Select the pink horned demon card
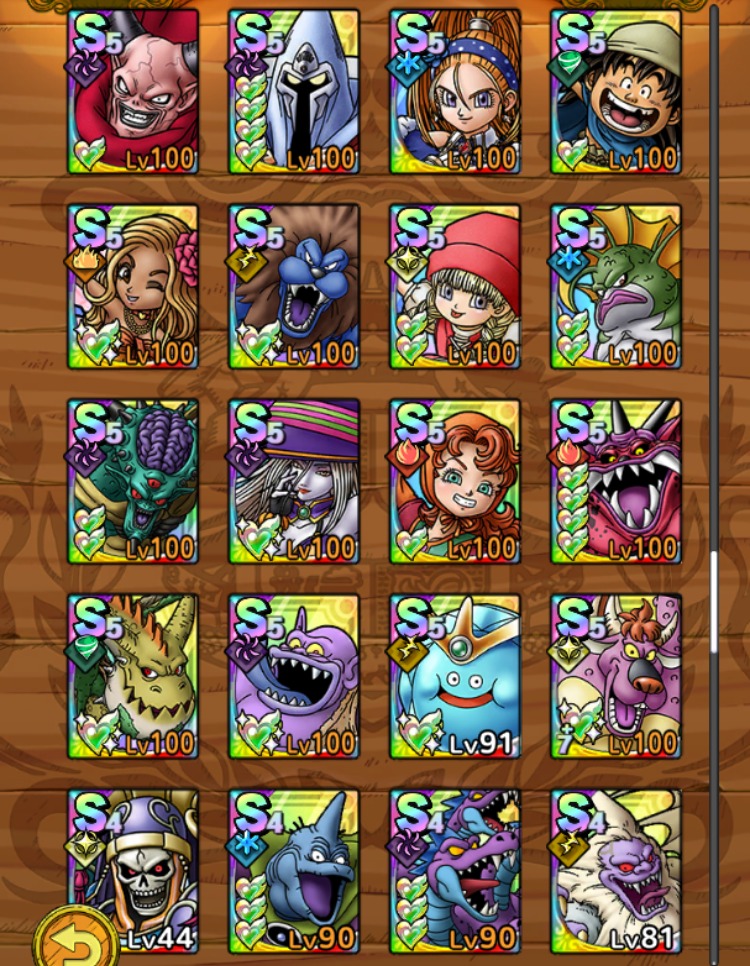The height and width of the screenshot is (966, 750). (134, 91)
